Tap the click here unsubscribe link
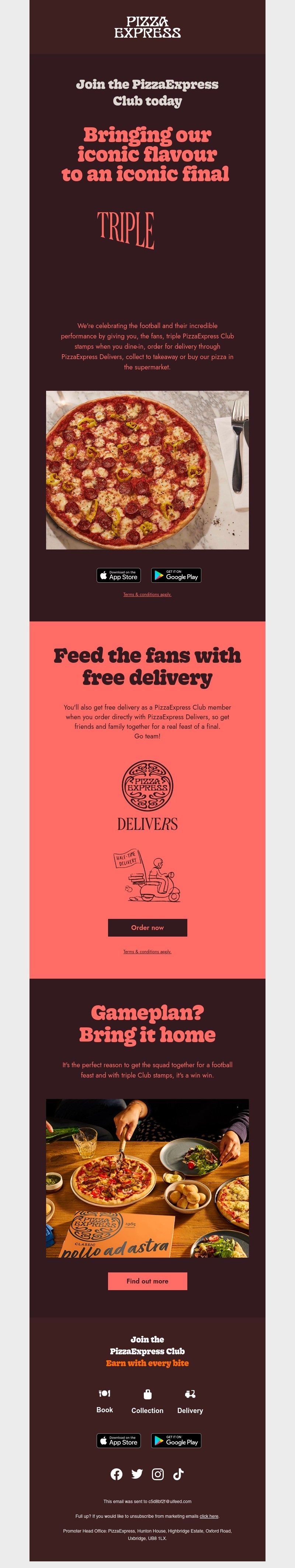The height and width of the screenshot is (1568, 295). (x=209, y=1516)
